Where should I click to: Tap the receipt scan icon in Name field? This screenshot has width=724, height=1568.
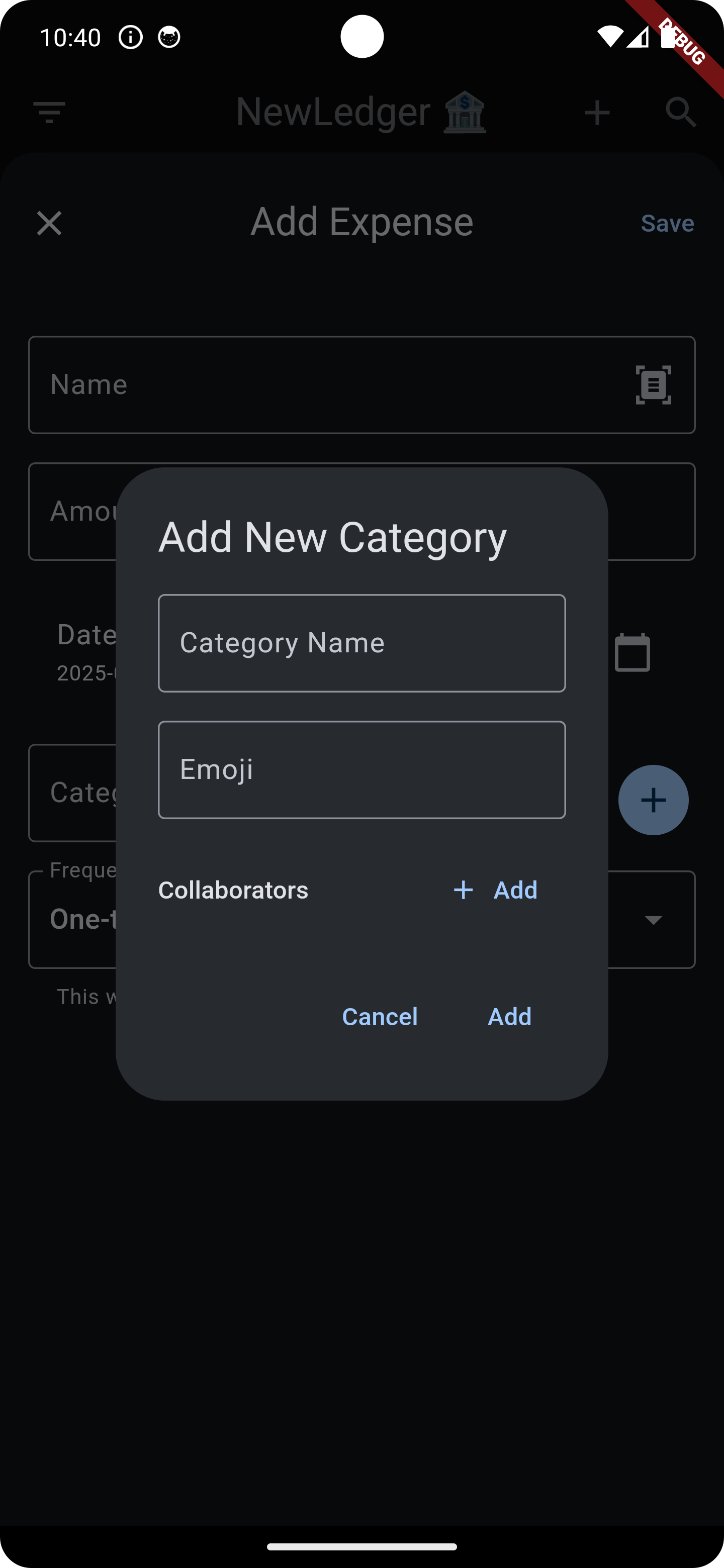point(654,384)
